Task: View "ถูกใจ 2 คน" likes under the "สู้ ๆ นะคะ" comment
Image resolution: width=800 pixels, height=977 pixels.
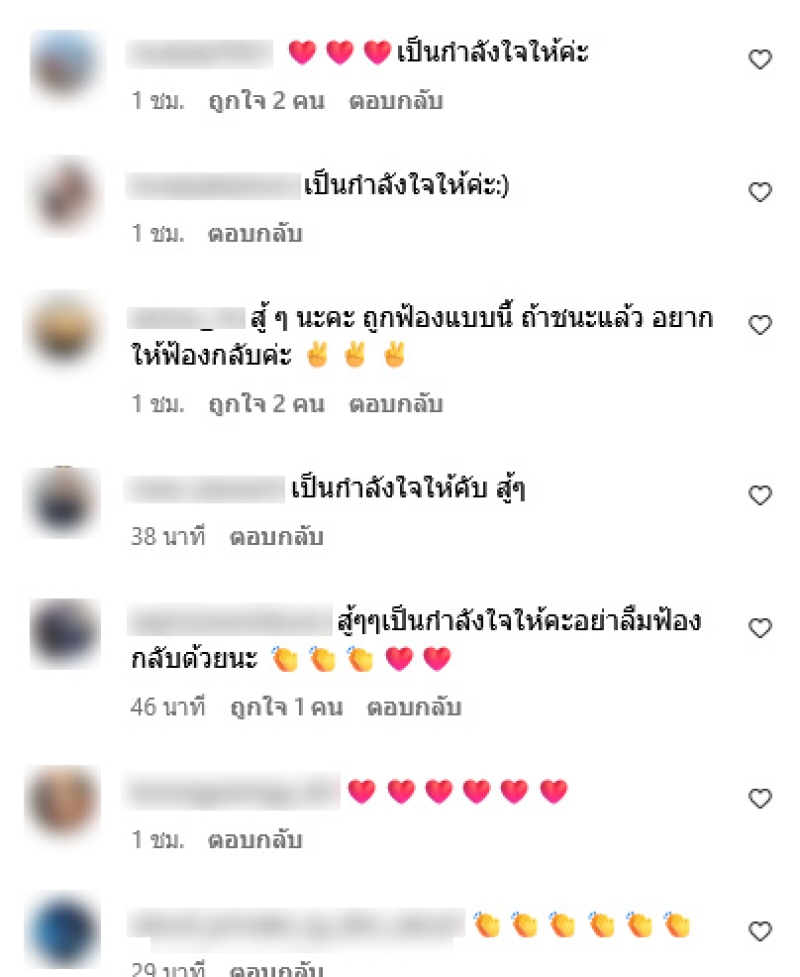Action: 267,404
